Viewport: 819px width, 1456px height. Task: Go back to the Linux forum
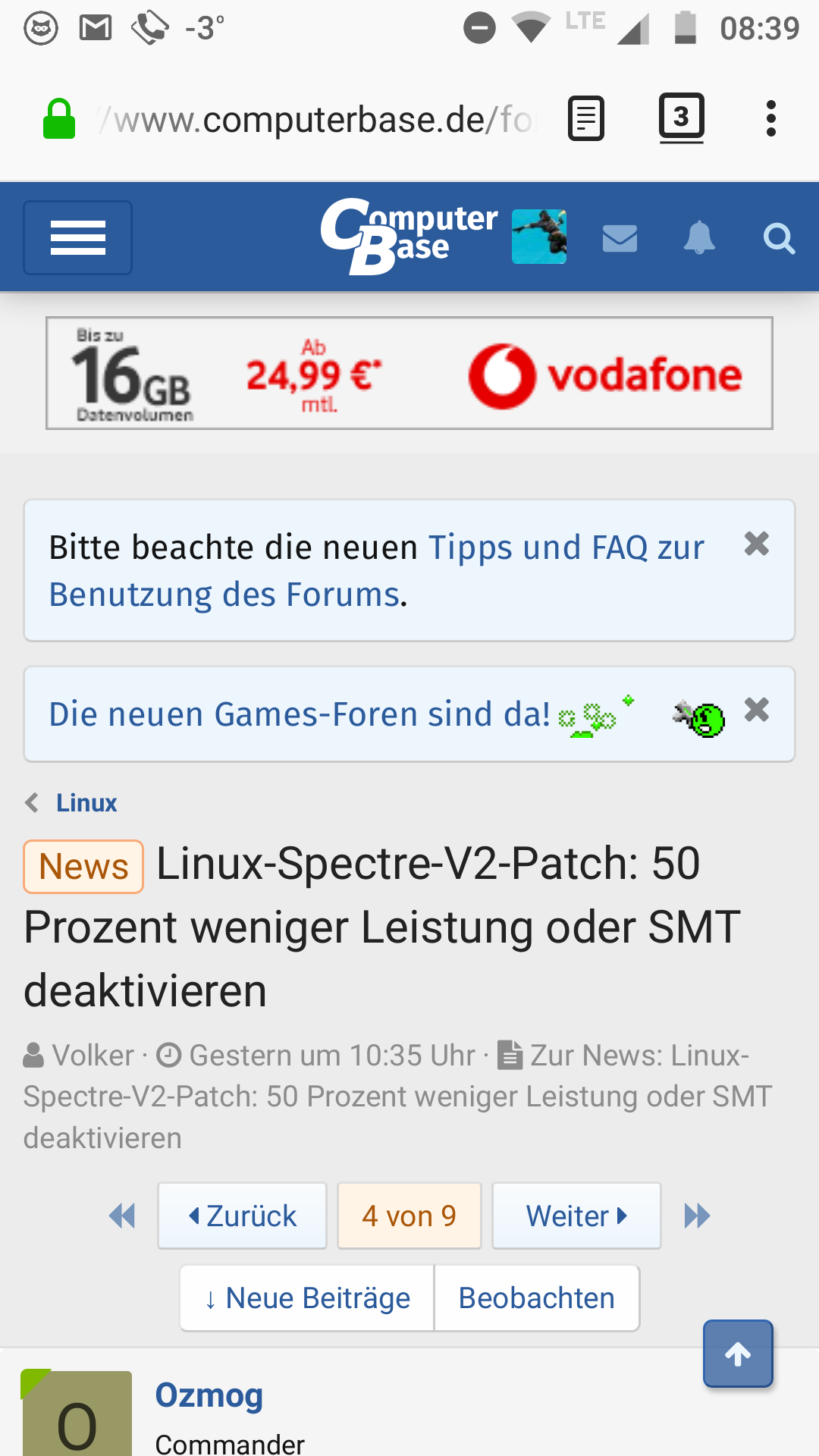pos(86,802)
